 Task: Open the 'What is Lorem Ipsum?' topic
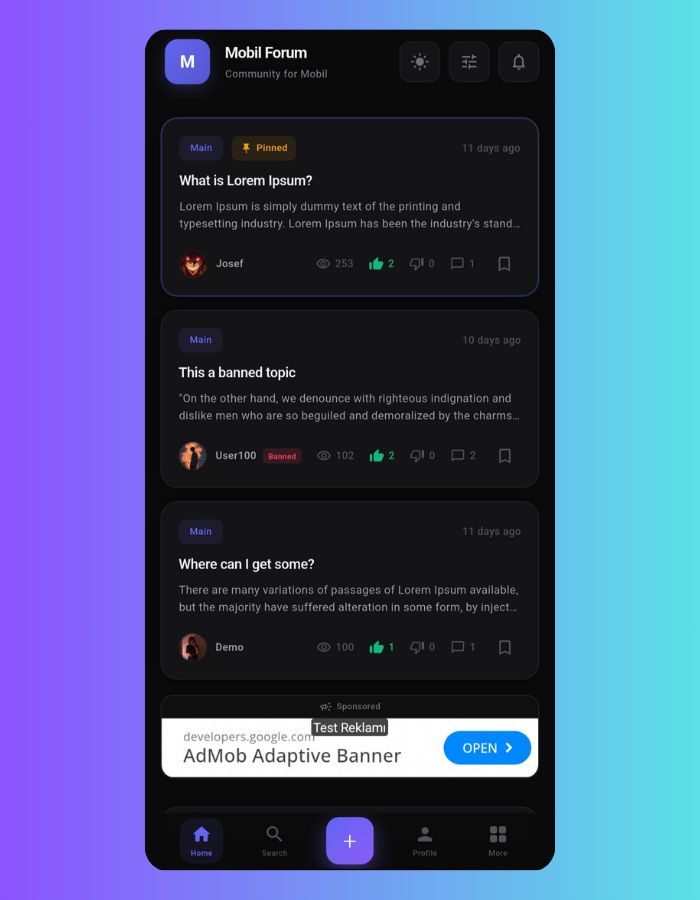coord(246,181)
